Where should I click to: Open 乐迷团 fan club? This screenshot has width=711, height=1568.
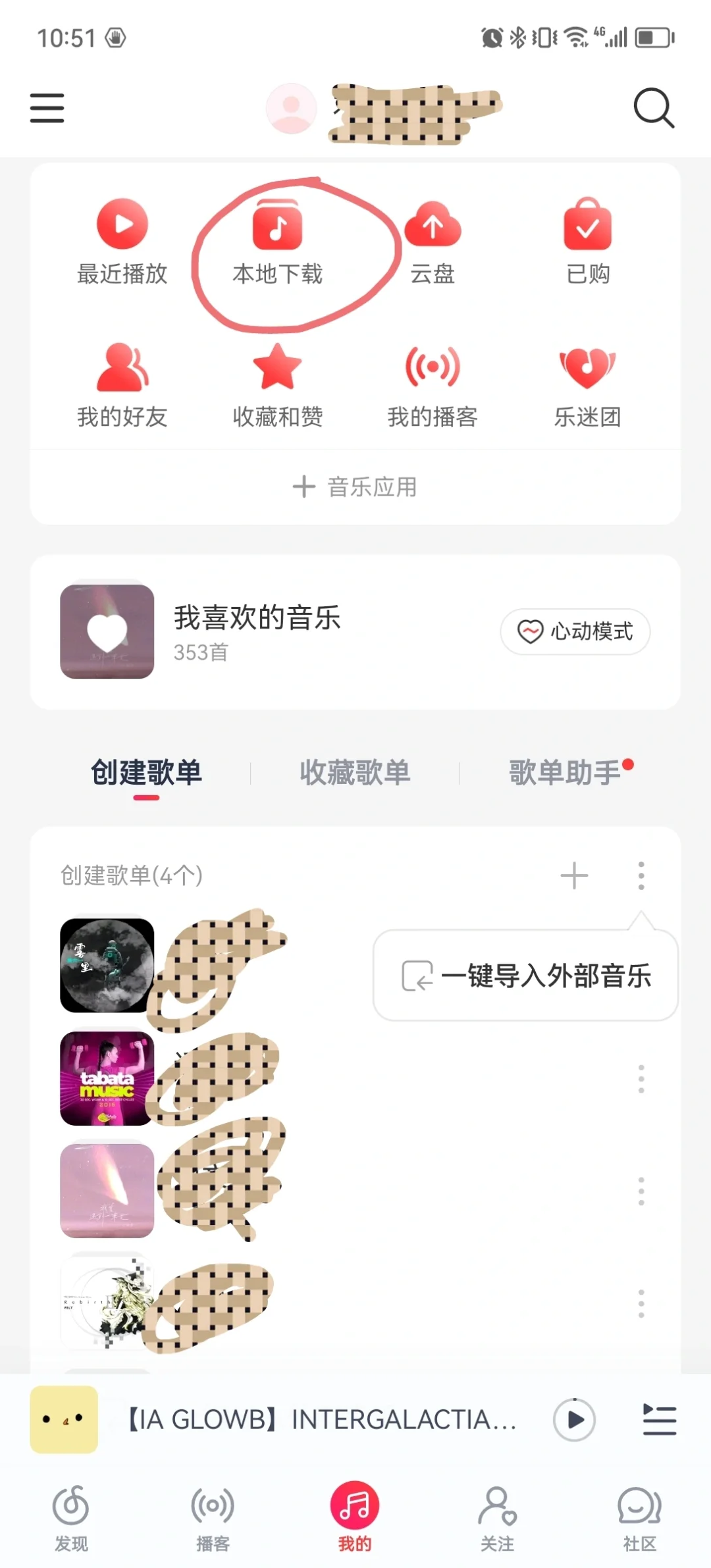587,385
